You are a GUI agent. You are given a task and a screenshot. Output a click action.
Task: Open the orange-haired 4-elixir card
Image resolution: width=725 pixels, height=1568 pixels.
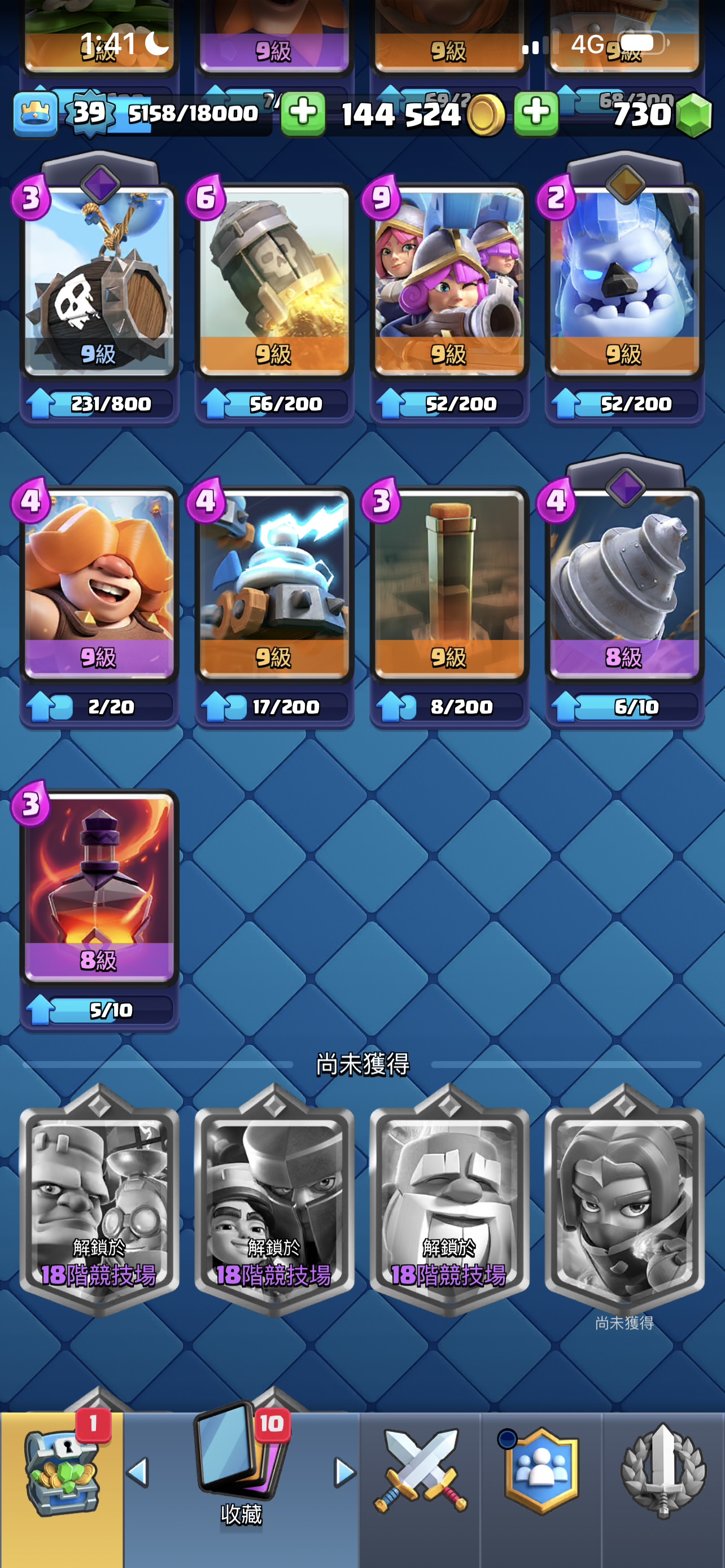tap(99, 585)
